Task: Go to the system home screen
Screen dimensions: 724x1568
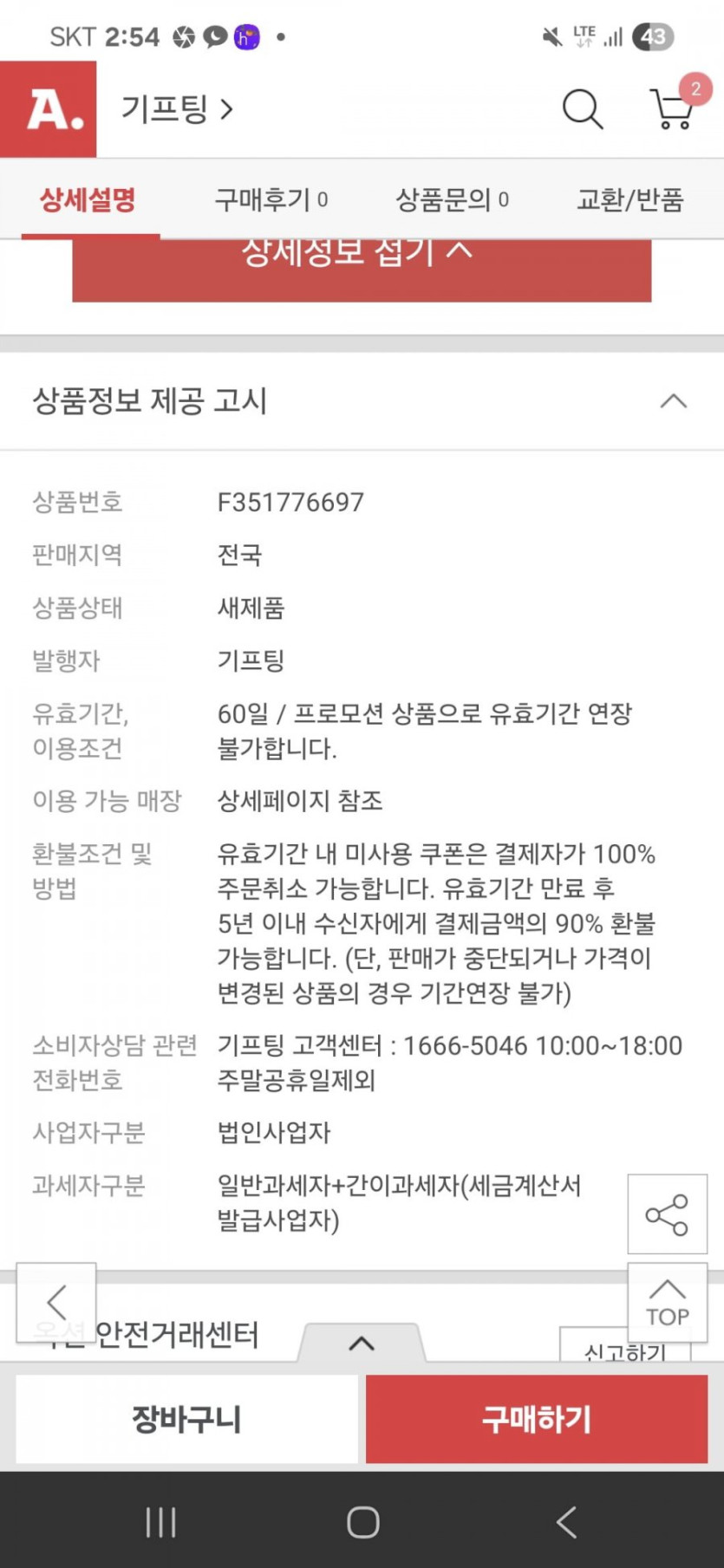Action: click(362, 1522)
